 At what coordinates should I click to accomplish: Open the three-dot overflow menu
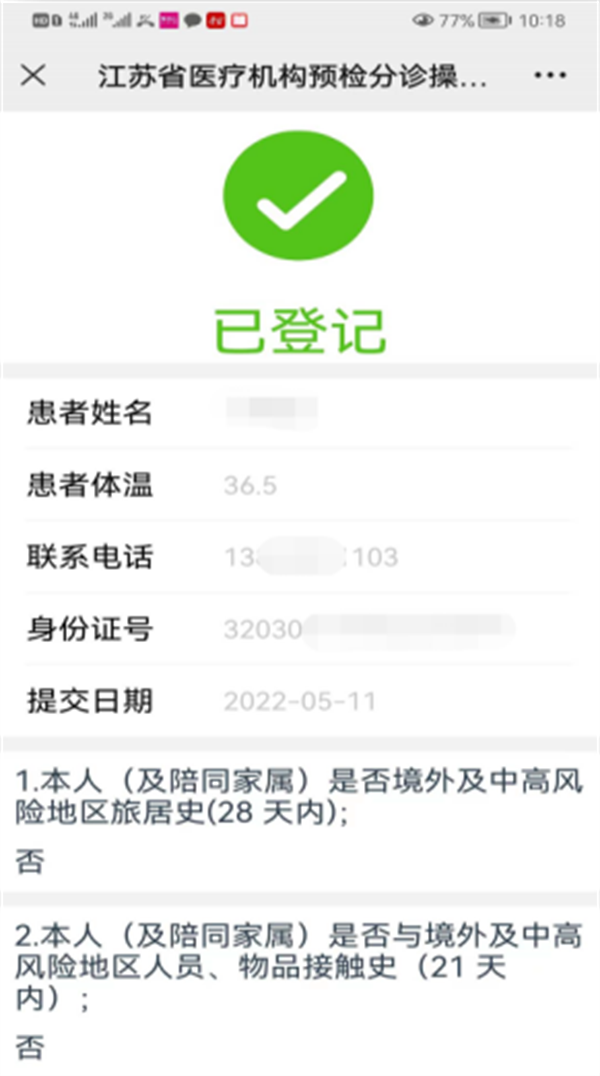tap(550, 77)
